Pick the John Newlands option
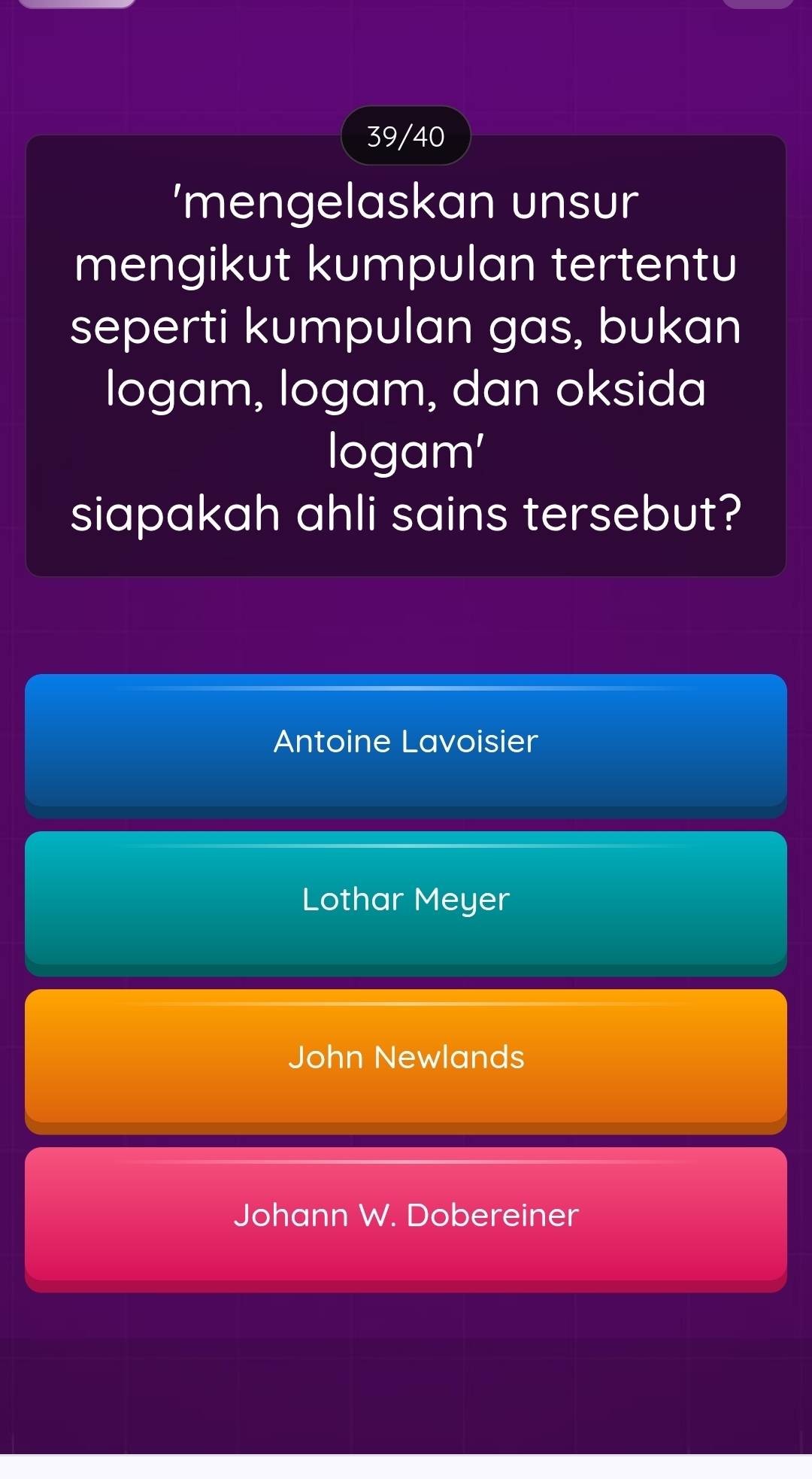 click(406, 1058)
